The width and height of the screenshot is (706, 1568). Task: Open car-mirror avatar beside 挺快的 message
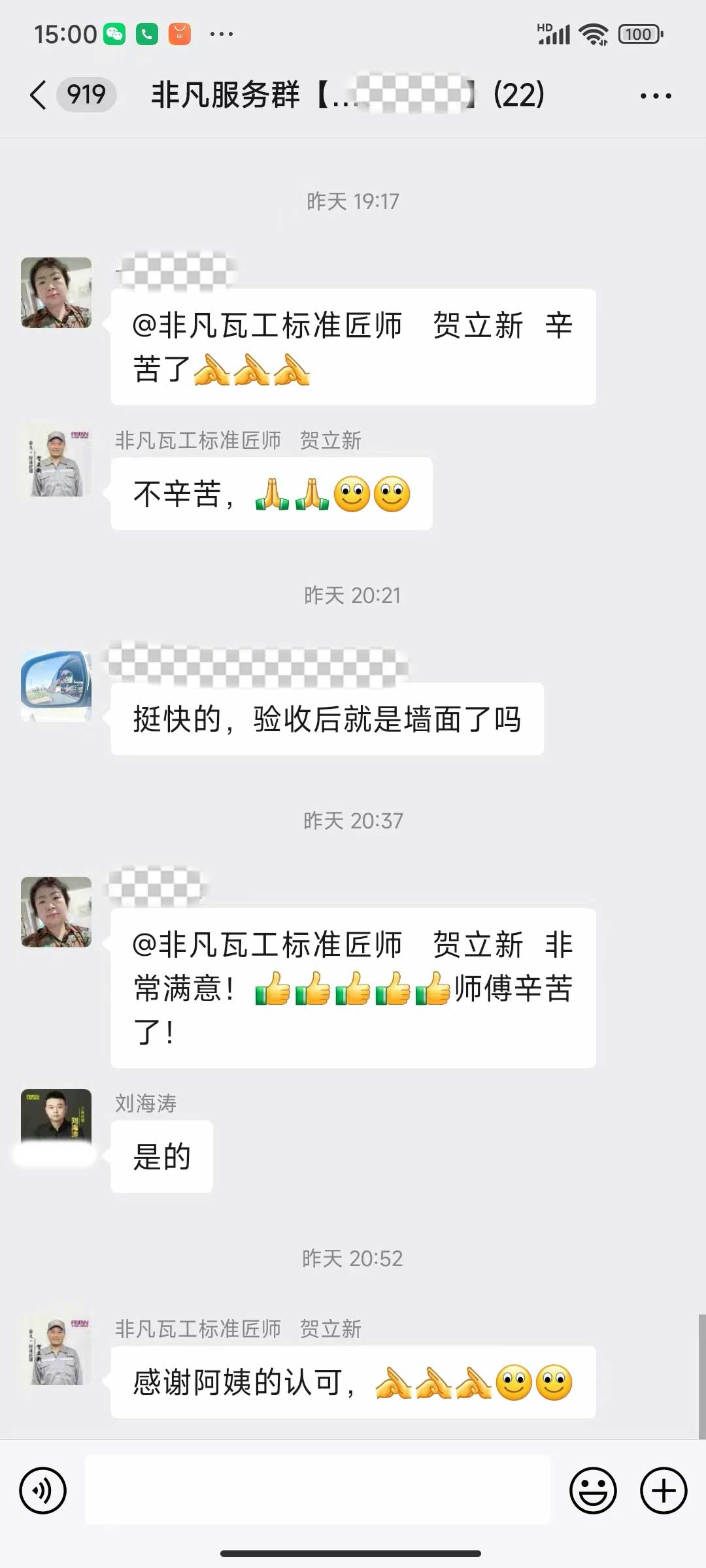(56, 686)
